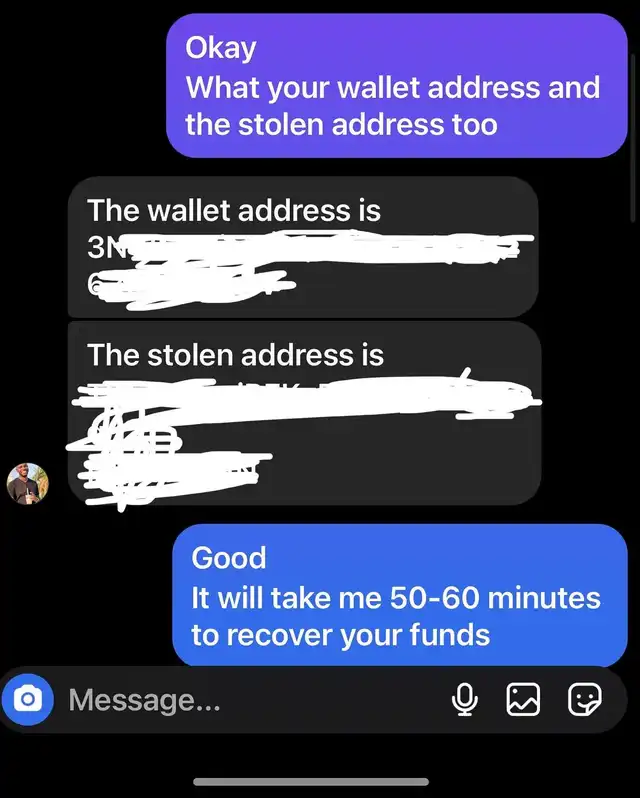View the sender's profile picture
This screenshot has height=798, width=640.
pos(28,484)
